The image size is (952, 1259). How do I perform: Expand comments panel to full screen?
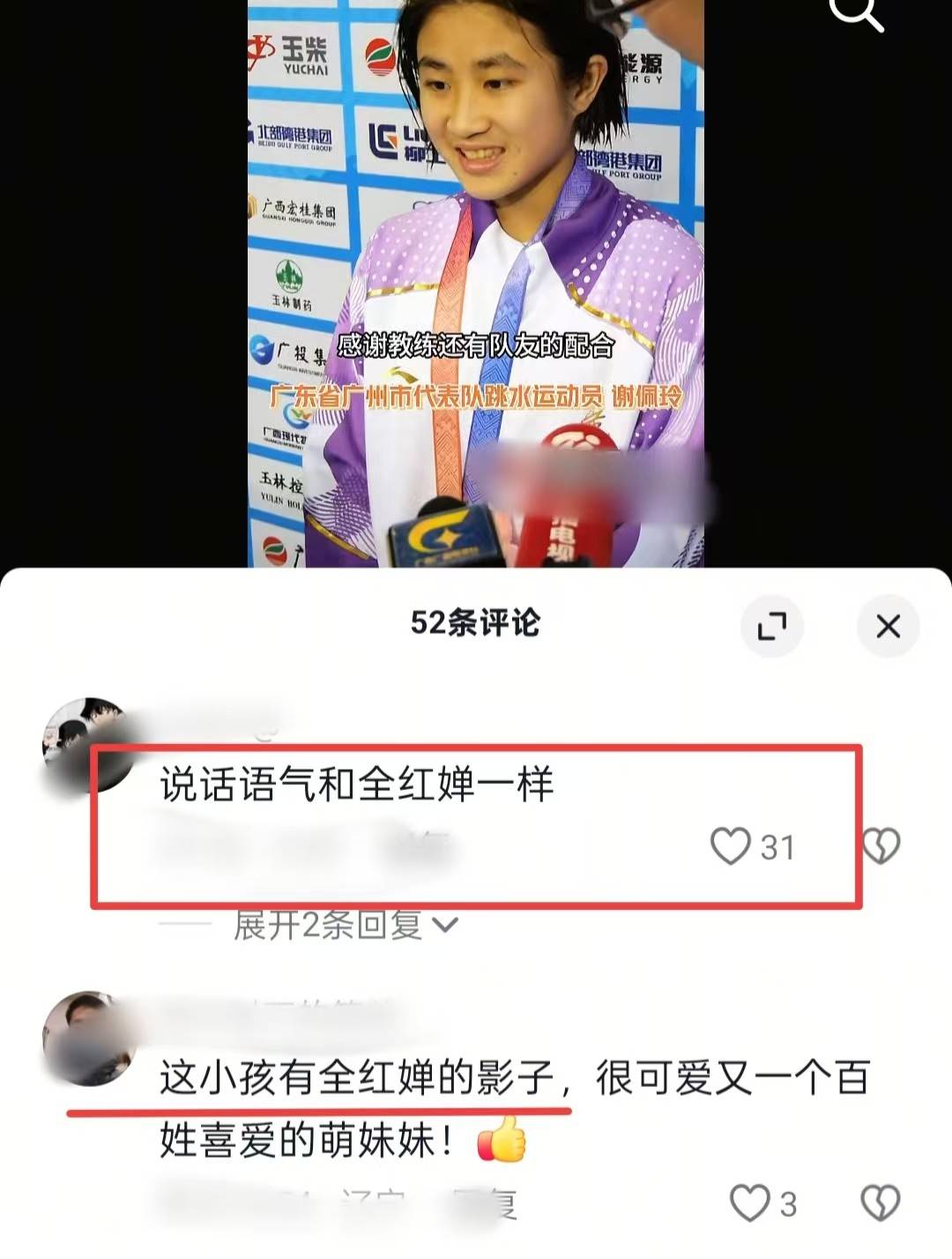click(772, 626)
